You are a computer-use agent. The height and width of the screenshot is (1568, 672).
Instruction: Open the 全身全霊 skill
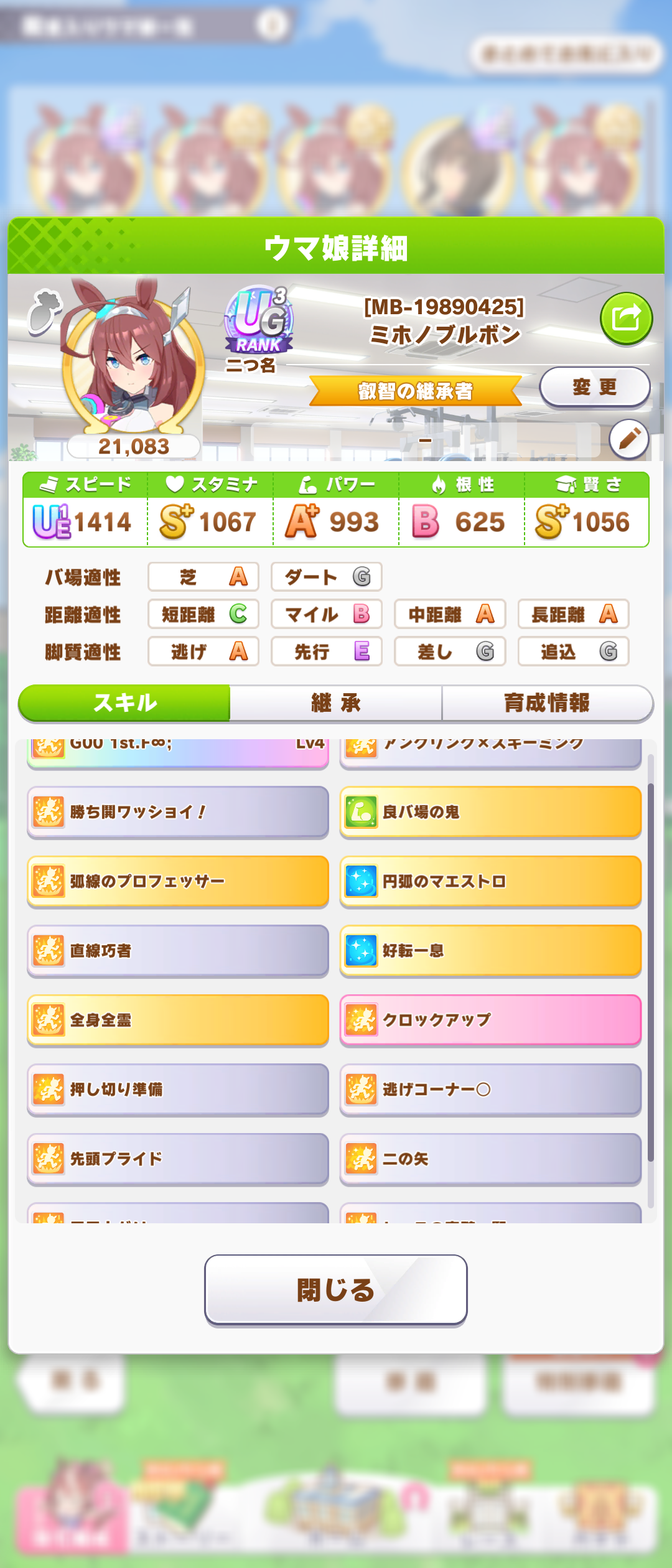(178, 1020)
